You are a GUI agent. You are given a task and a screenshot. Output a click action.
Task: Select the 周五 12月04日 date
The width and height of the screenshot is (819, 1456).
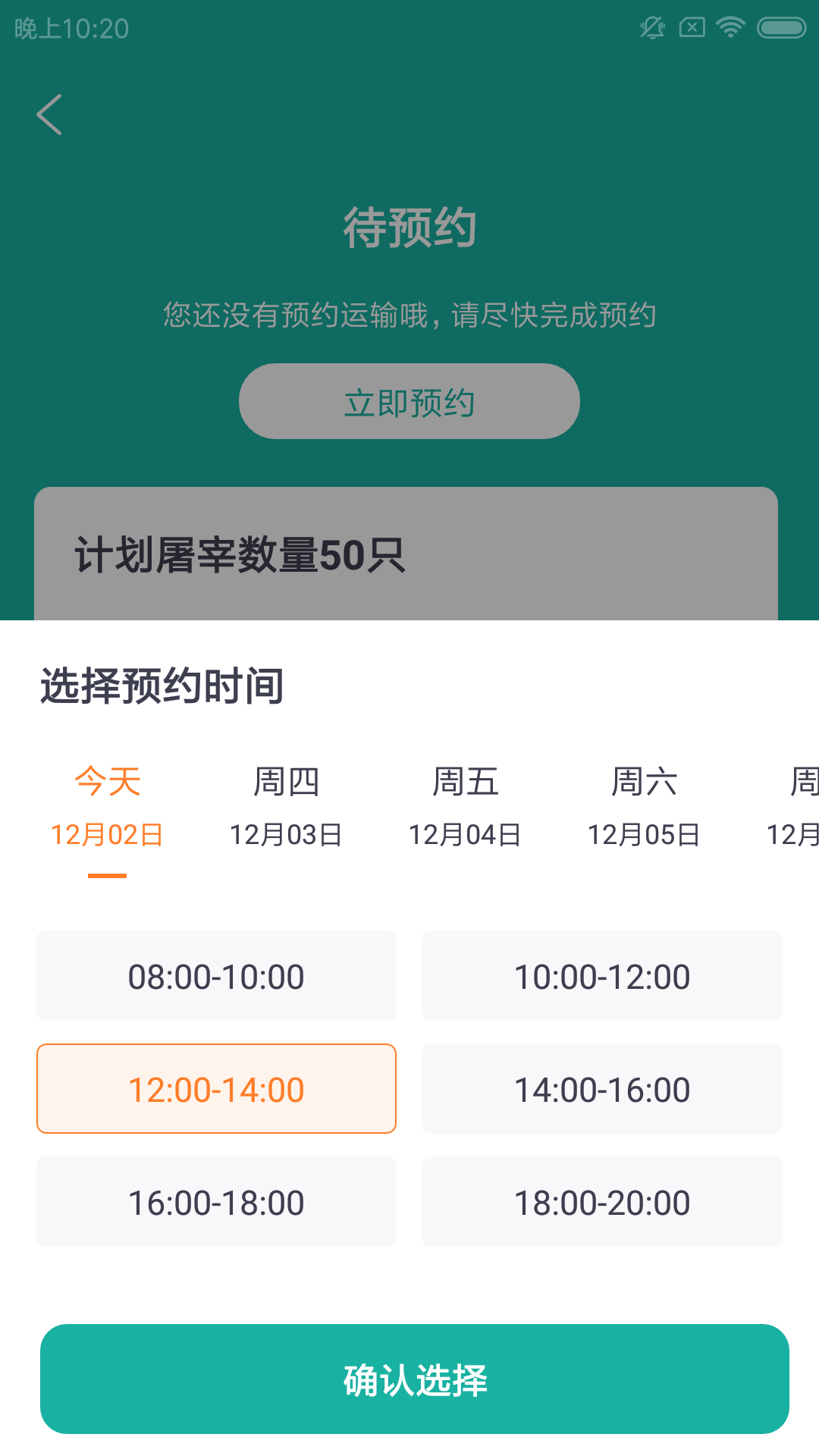[466, 808]
